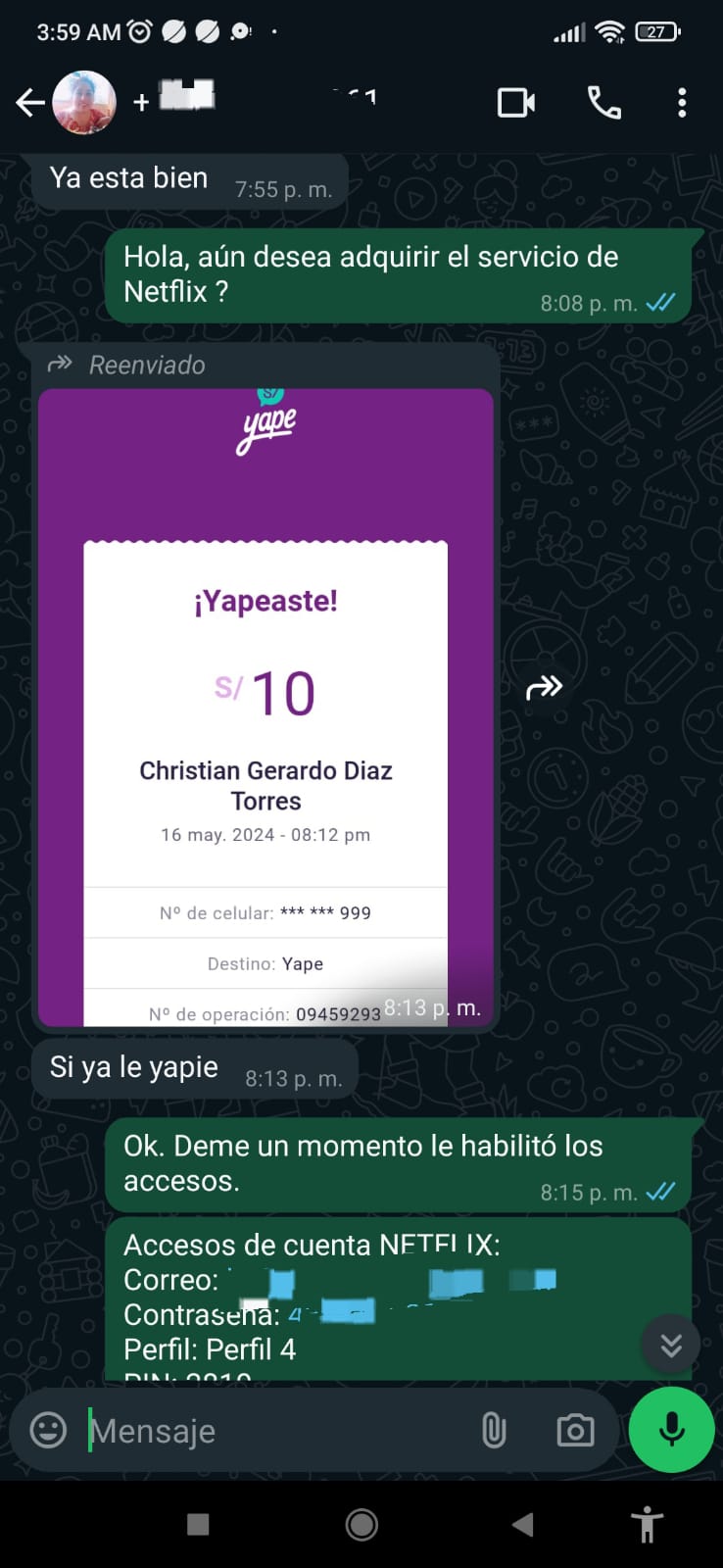The height and width of the screenshot is (1568, 723).
Task: Tap the system back button
Action: [522, 1524]
